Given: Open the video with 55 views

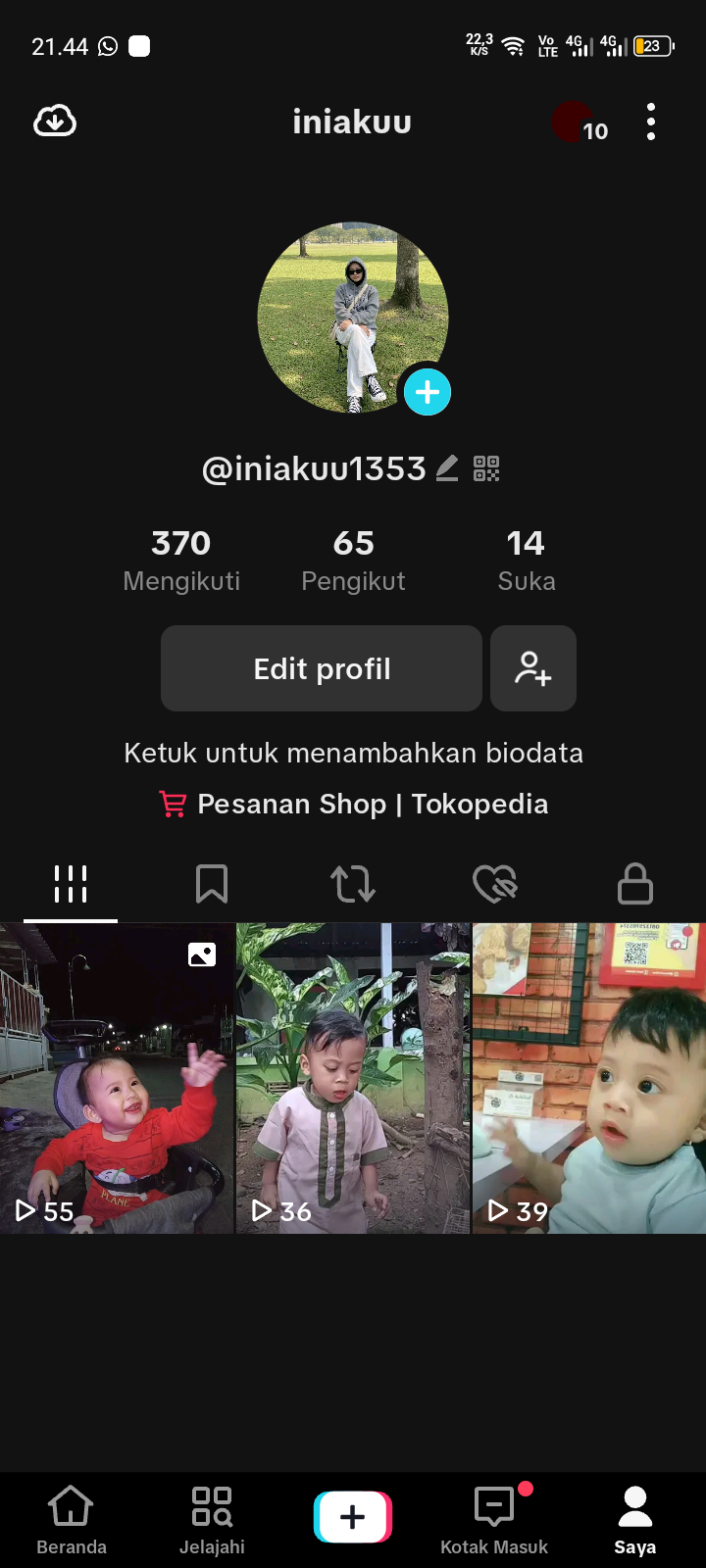Looking at the screenshot, I should (117, 1078).
